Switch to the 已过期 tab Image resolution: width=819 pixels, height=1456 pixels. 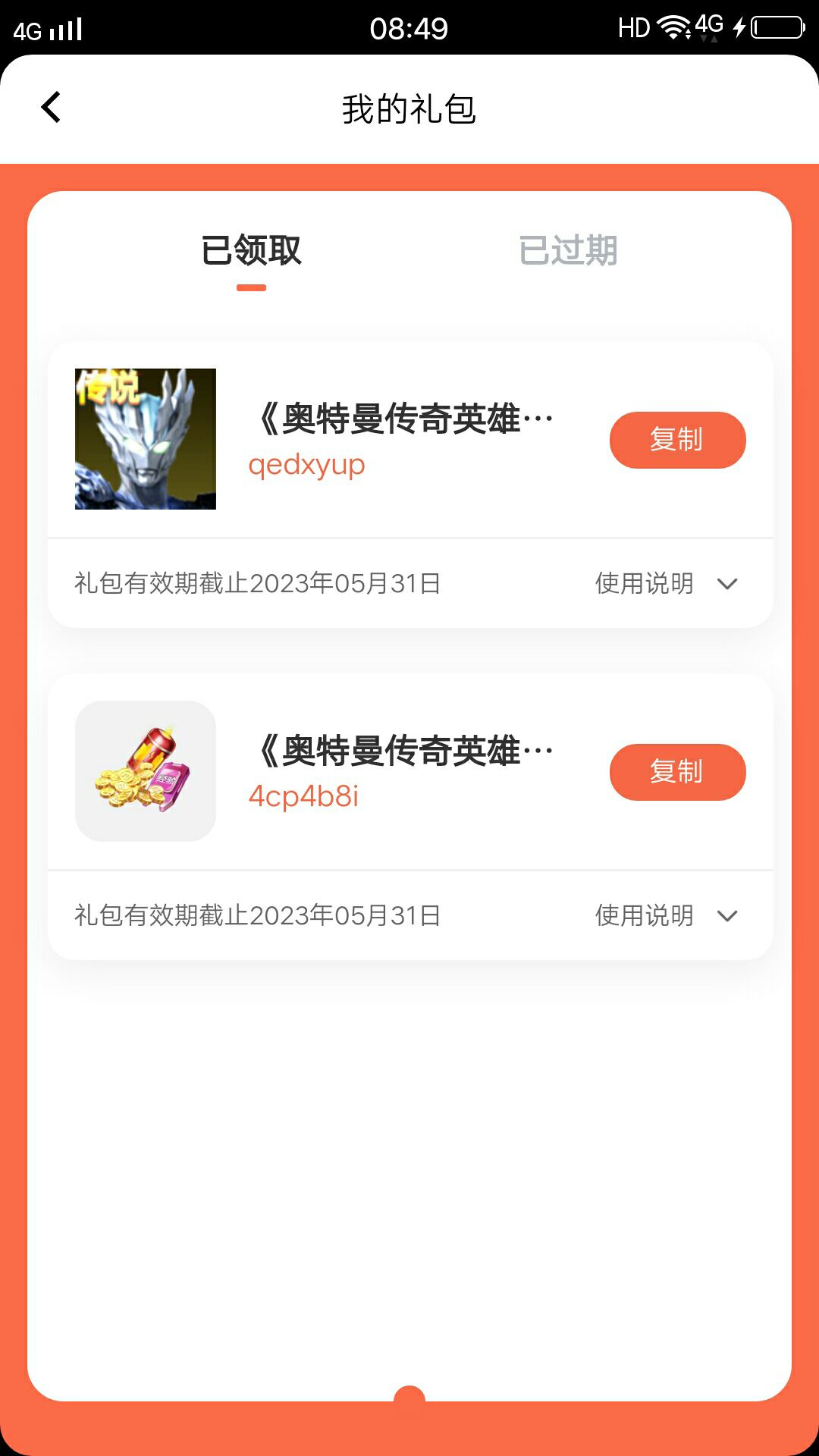pyautogui.click(x=568, y=251)
